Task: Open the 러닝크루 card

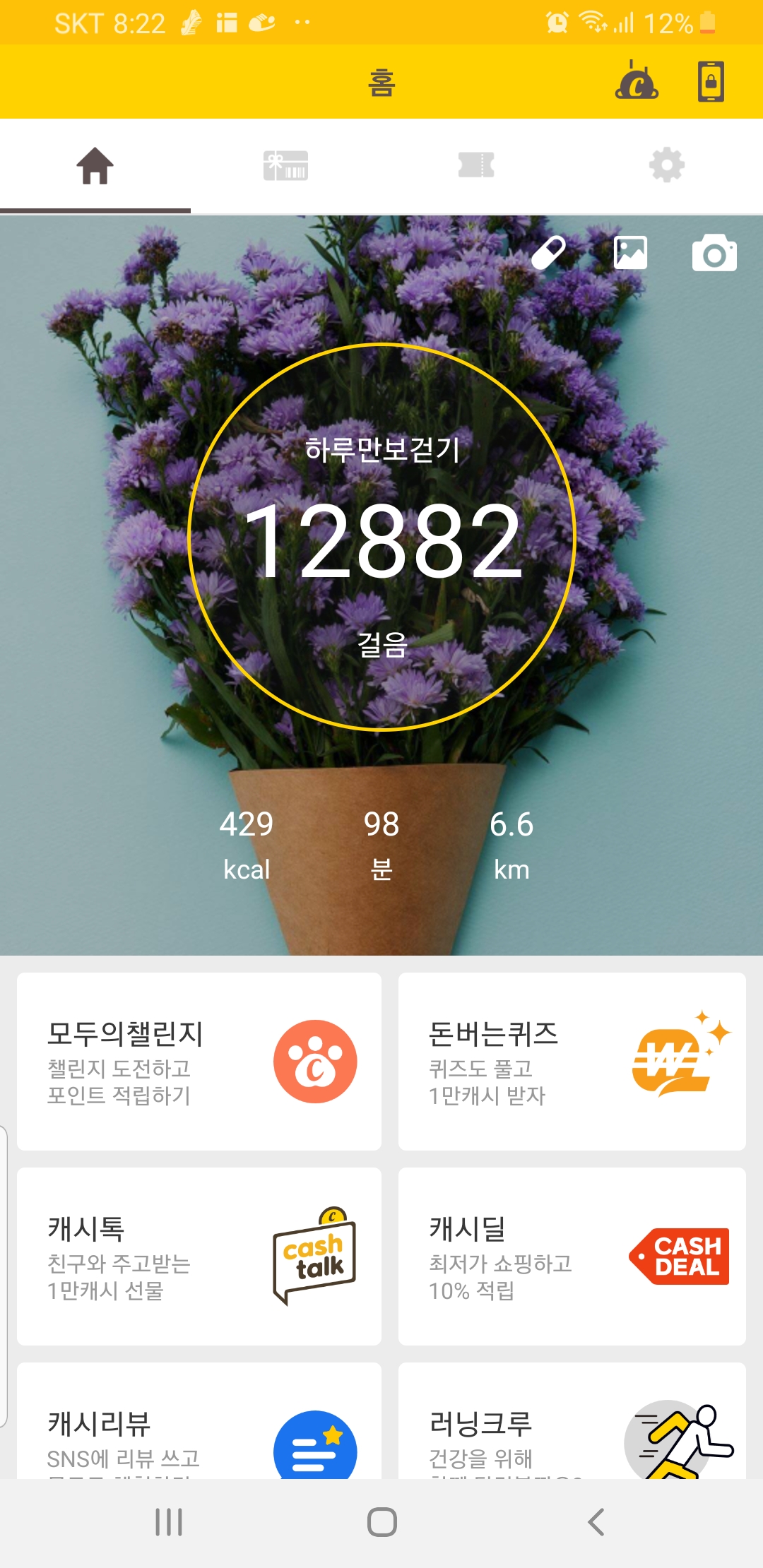Action: [x=572, y=1427]
